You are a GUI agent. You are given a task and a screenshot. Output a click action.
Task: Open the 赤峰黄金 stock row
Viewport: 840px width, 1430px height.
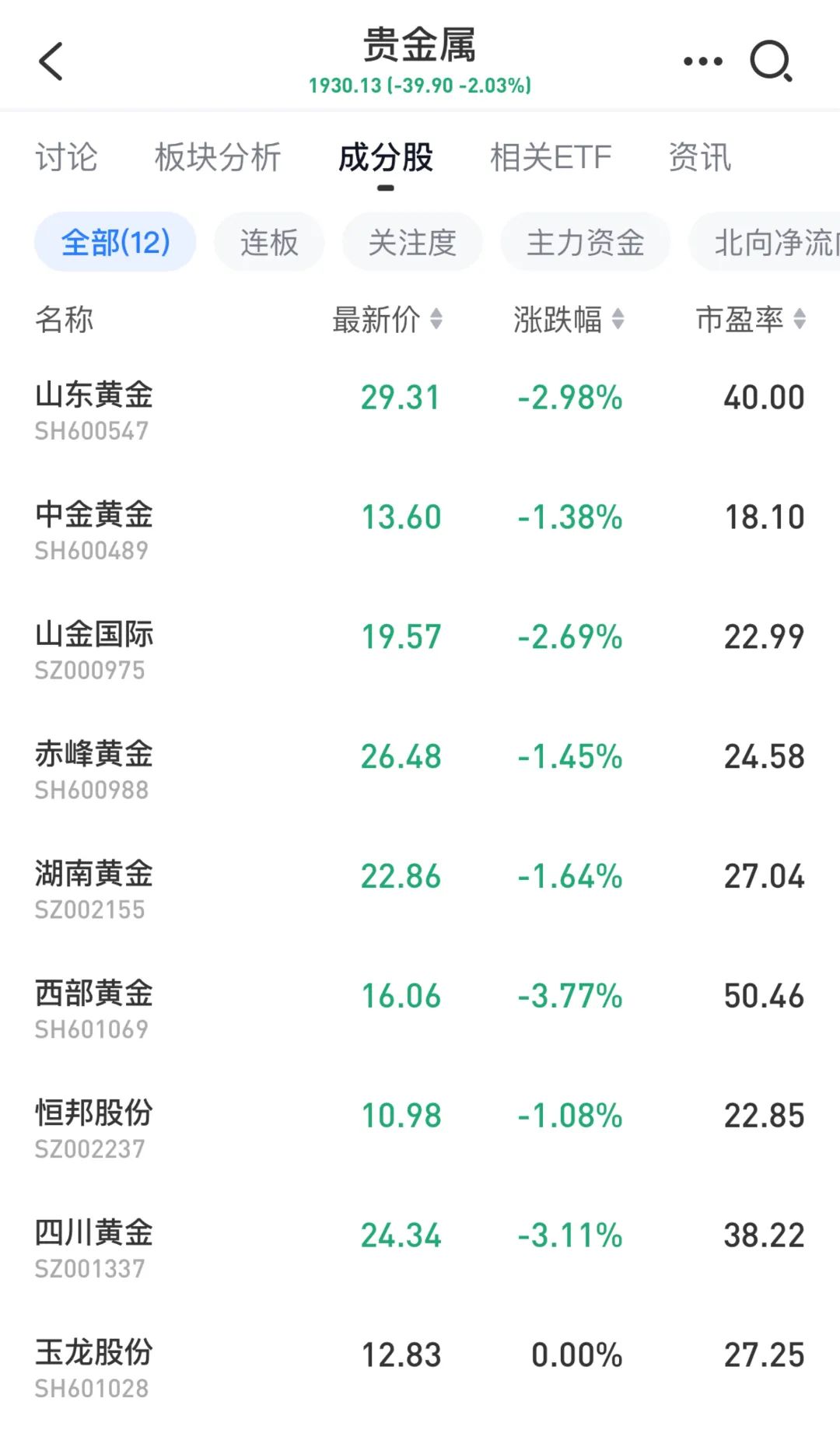click(420, 769)
